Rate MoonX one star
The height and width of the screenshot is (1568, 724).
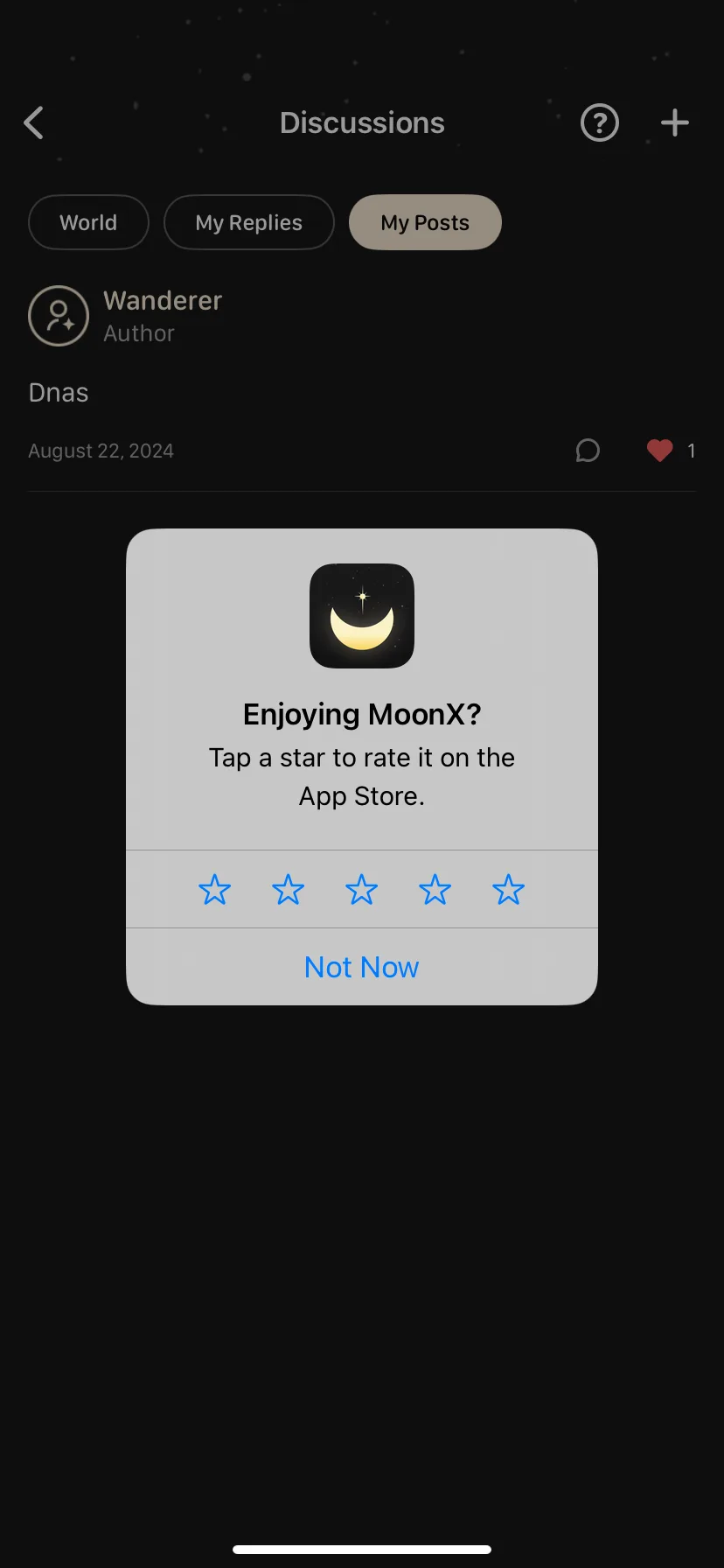pos(214,890)
